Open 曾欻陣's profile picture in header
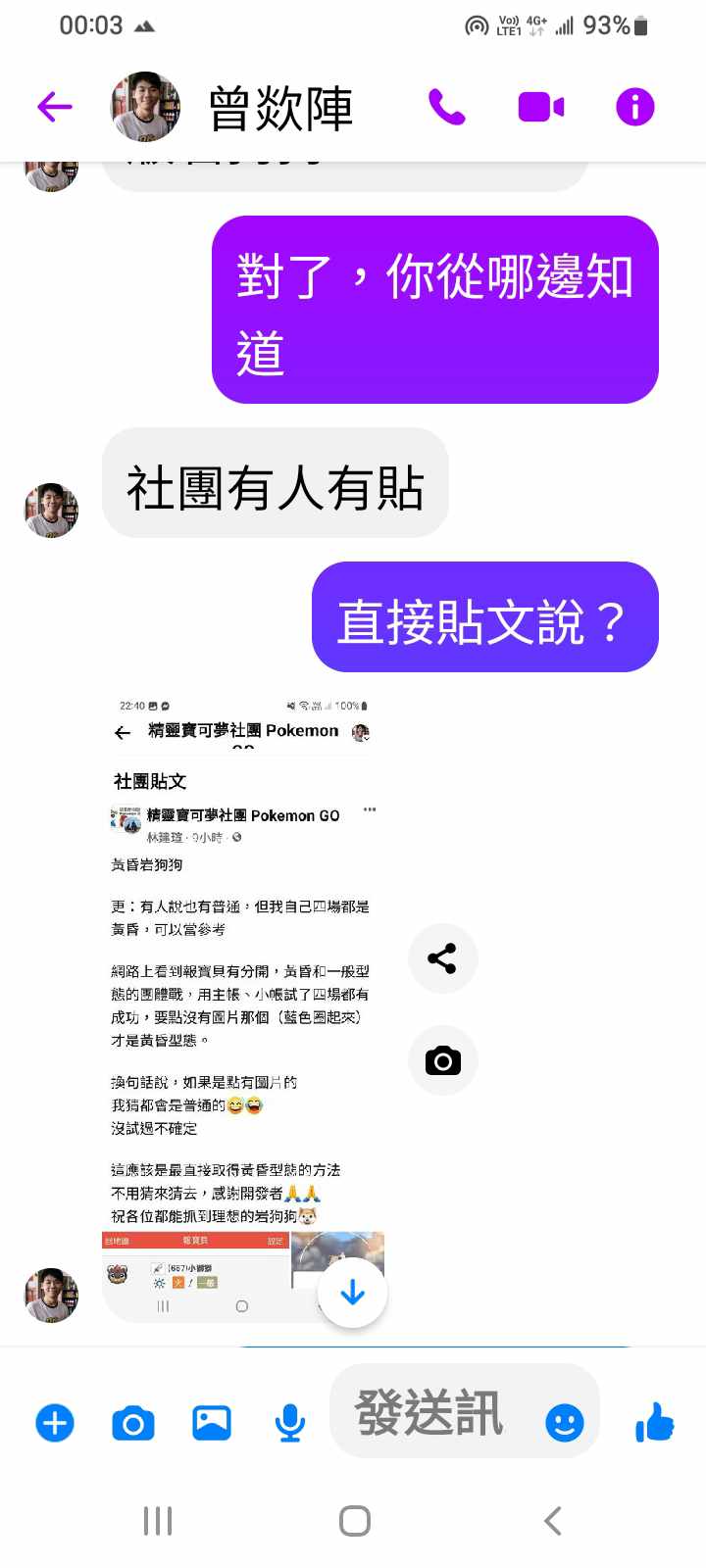706x1568 pixels. 145,107
